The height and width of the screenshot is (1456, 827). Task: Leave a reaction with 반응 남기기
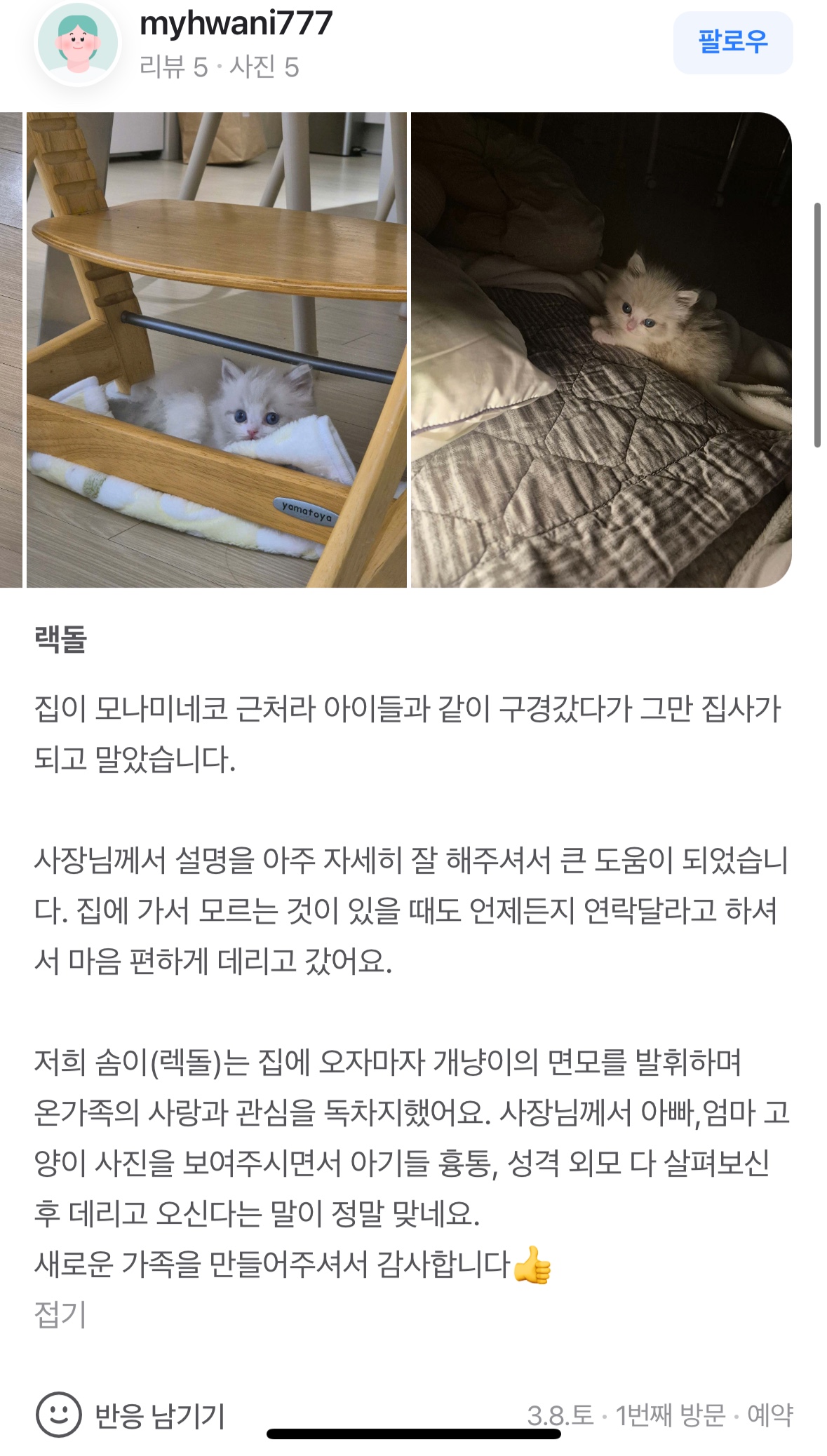[131, 1415]
